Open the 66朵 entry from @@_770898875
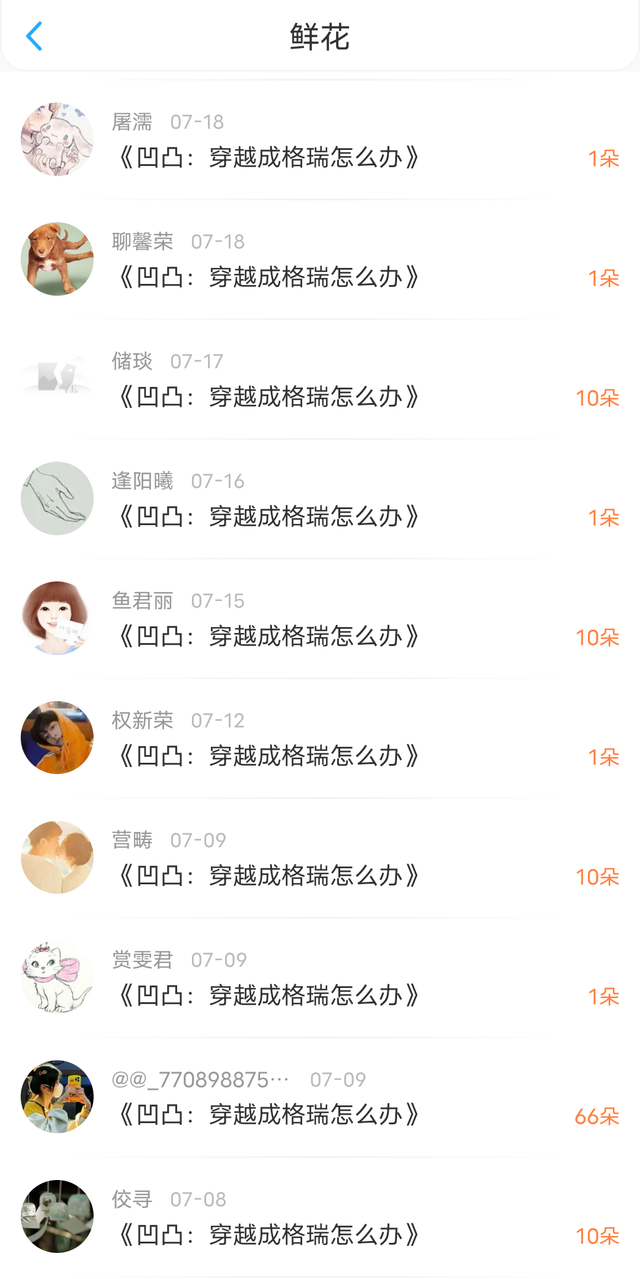Image resolution: width=640 pixels, height=1279 pixels. coord(320,1097)
